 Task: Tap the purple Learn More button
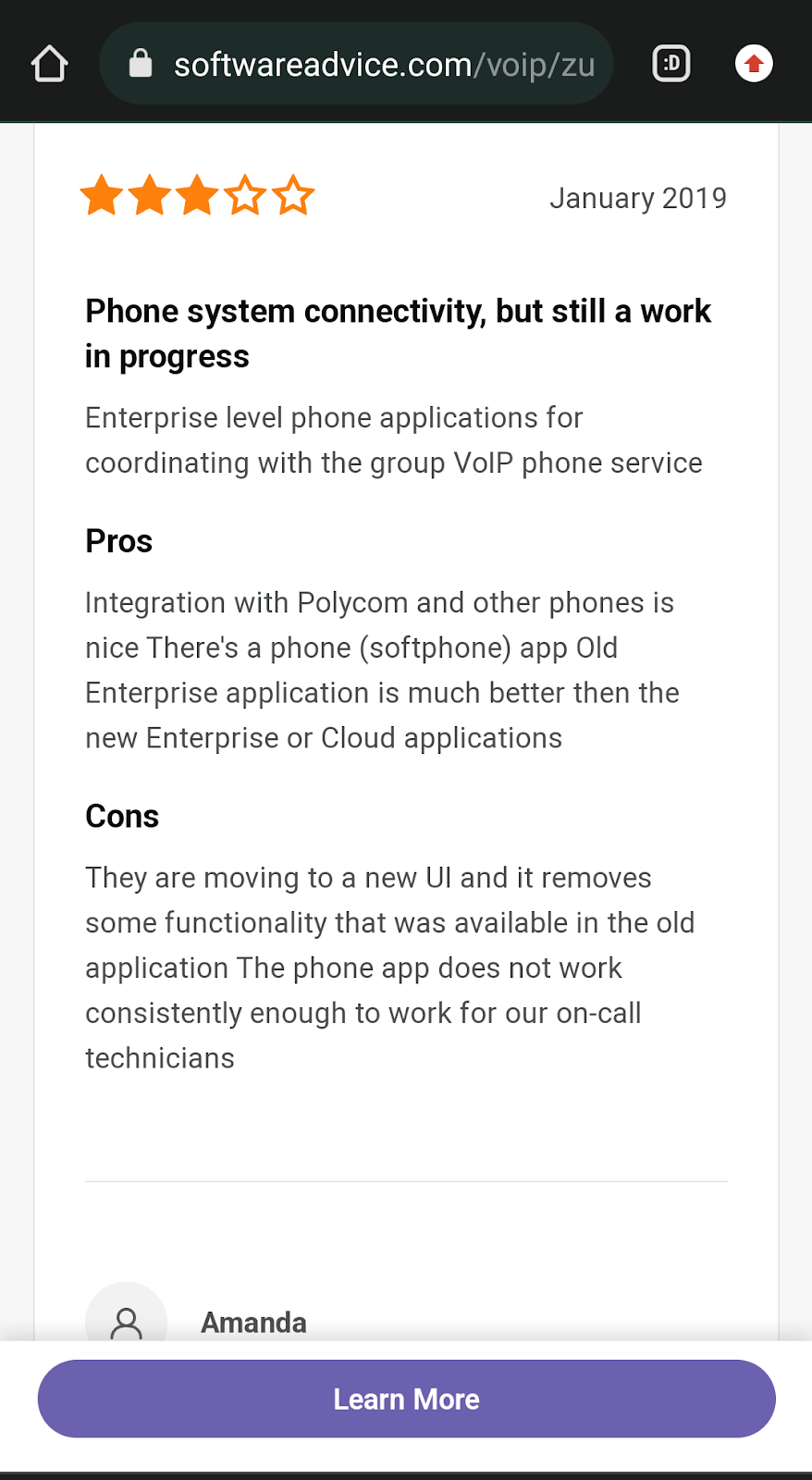pyautogui.click(x=406, y=1398)
